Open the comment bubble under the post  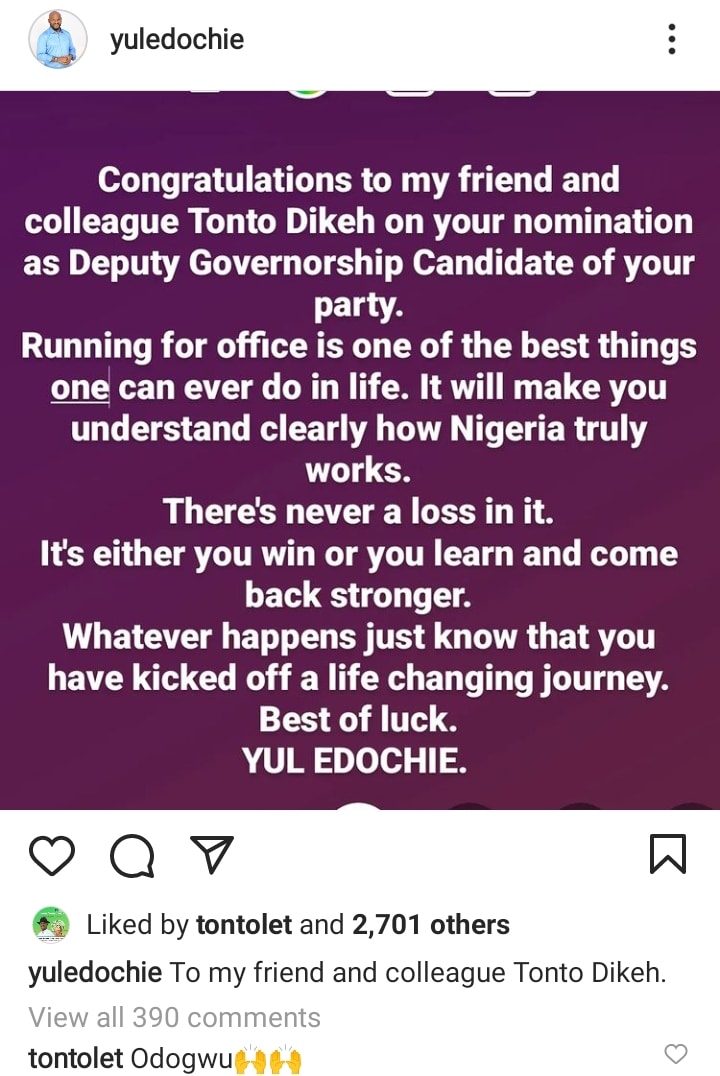(x=131, y=855)
